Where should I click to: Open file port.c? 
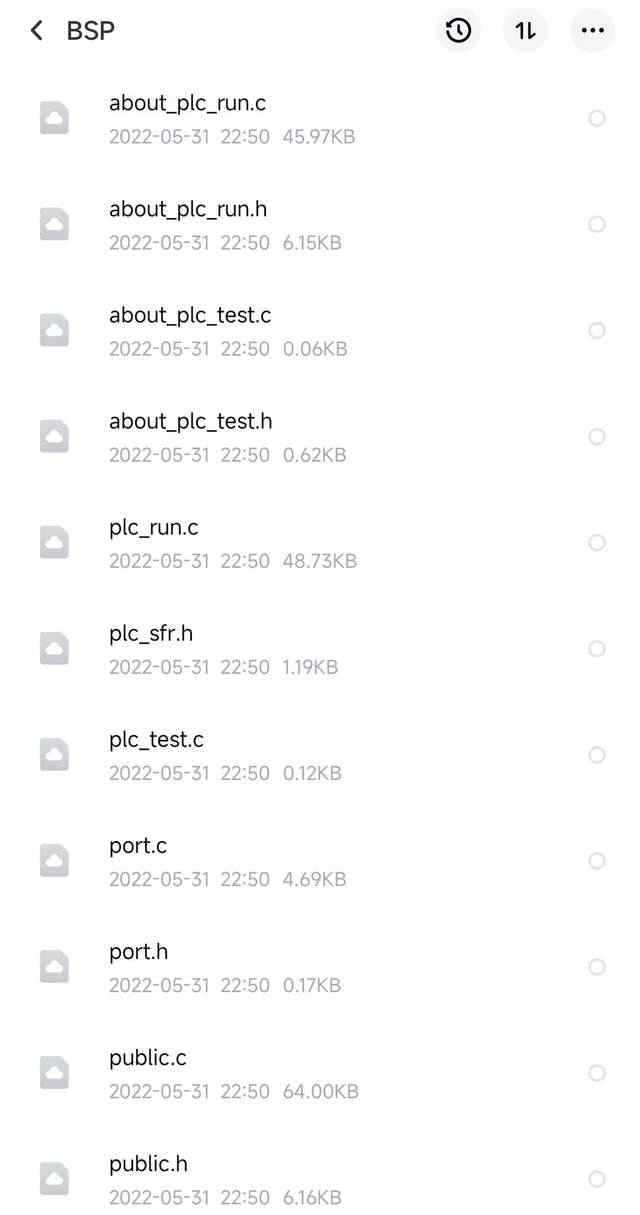coord(320,861)
